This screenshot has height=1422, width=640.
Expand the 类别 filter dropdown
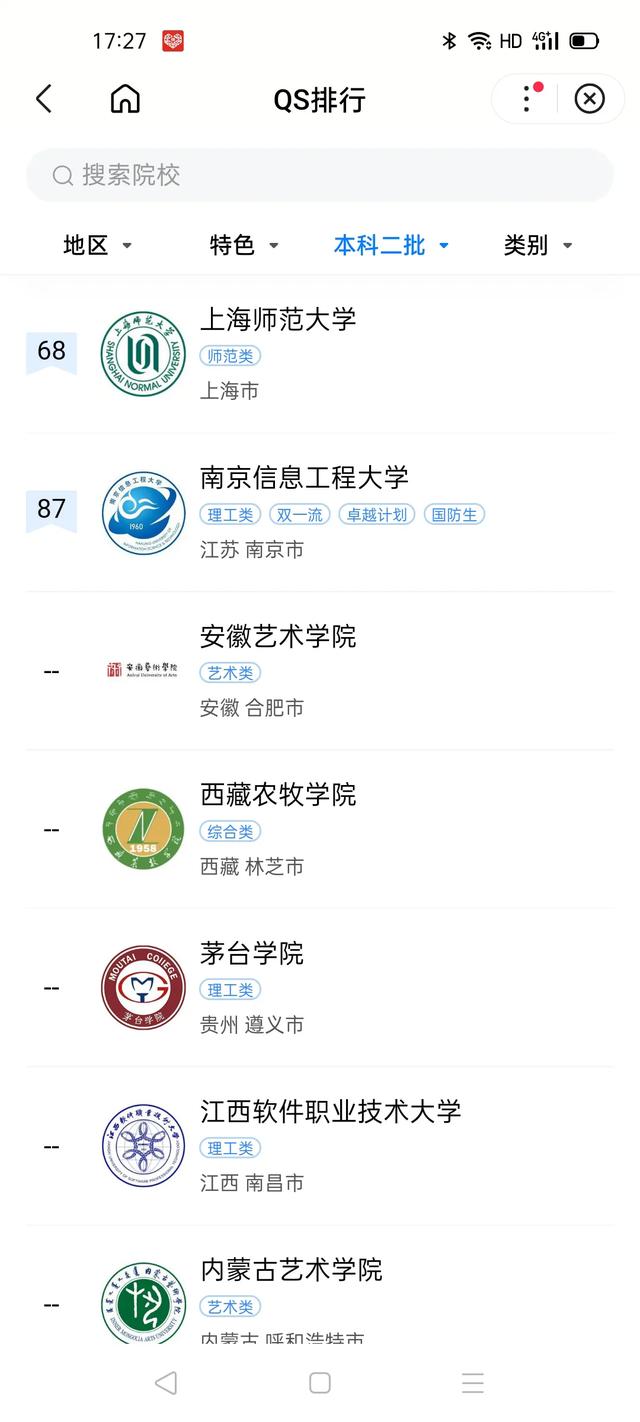pos(538,245)
